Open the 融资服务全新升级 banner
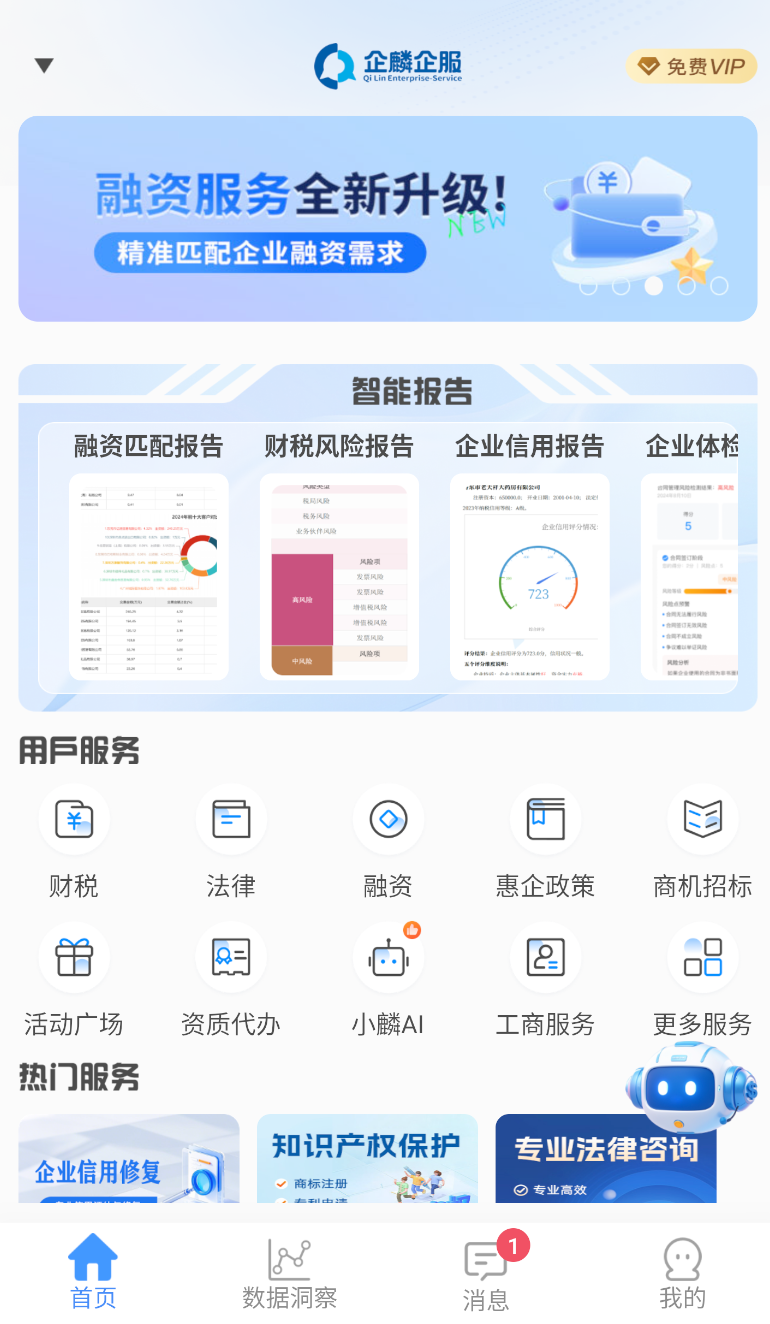Viewport: 770px width, 1324px height. click(387, 219)
